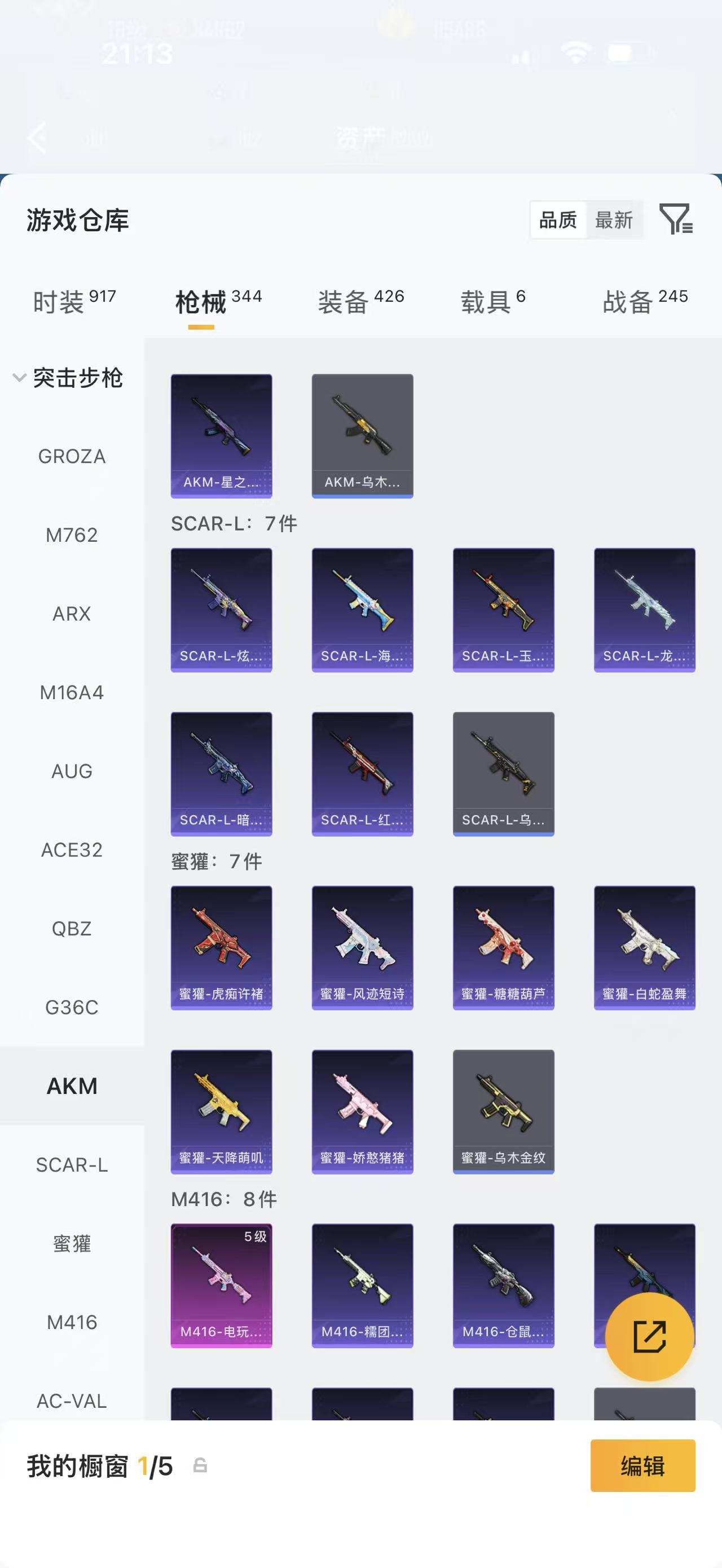
Task: Select M762 in the weapon list
Action: pyautogui.click(x=72, y=535)
